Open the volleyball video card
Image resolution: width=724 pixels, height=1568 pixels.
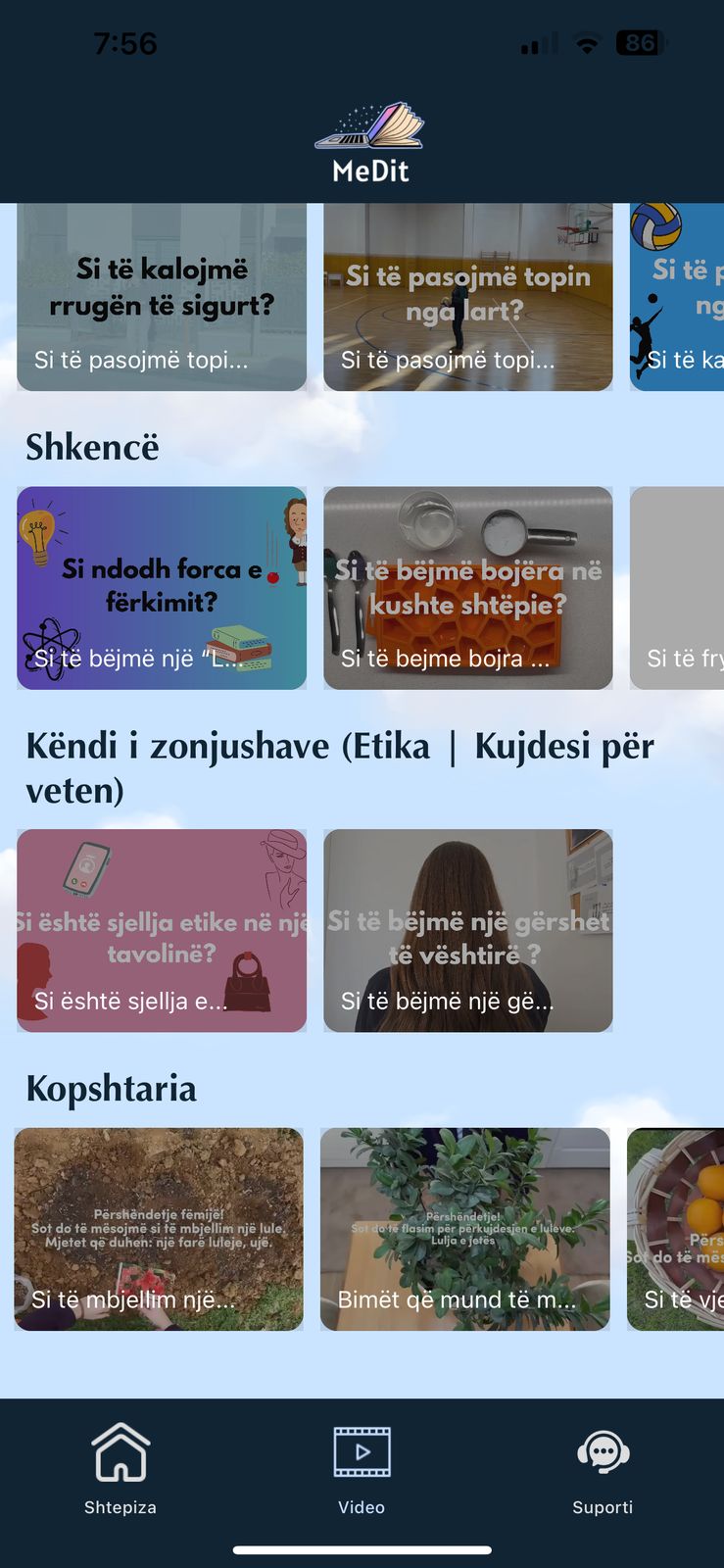point(676,299)
